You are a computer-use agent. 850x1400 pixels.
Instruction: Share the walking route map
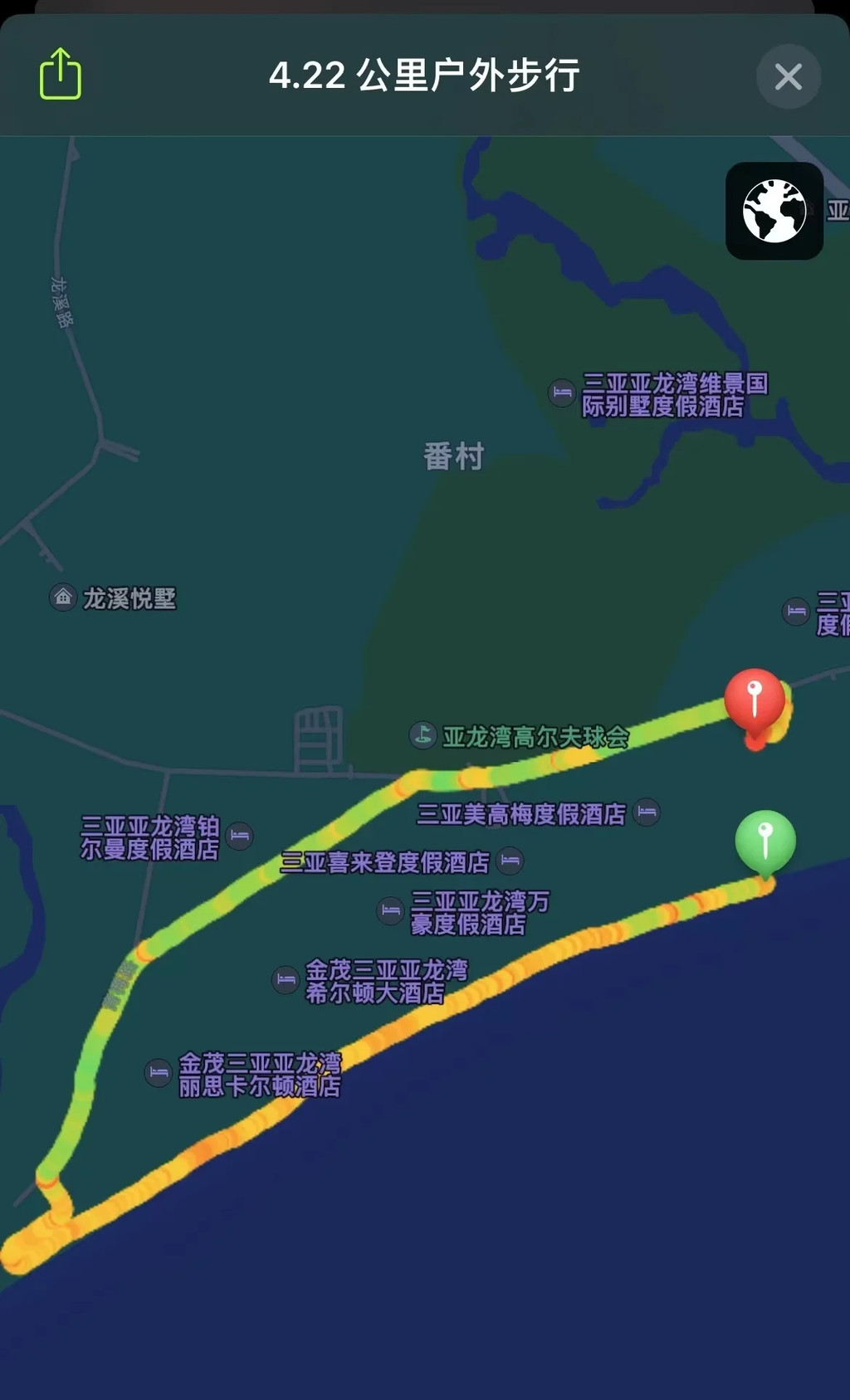(x=61, y=74)
